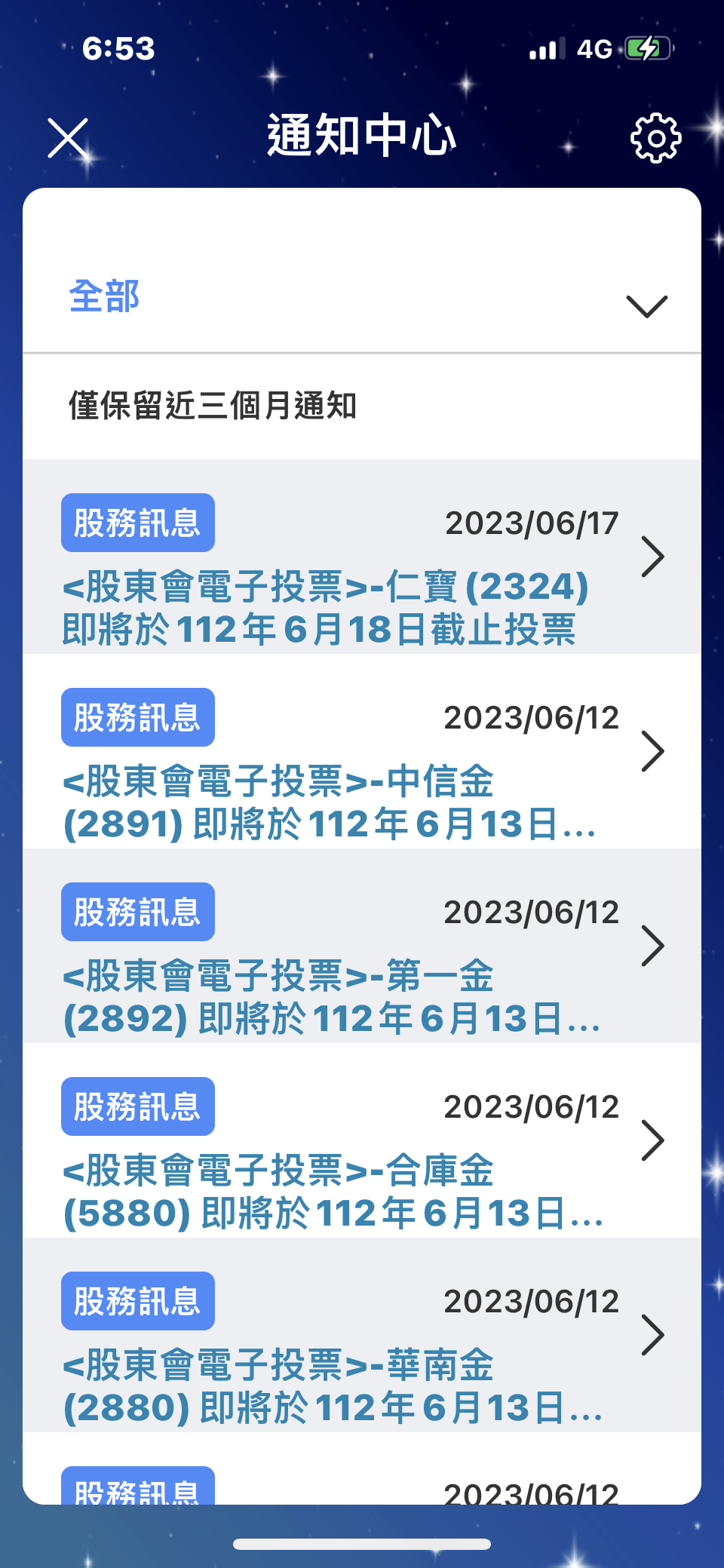The width and height of the screenshot is (724, 1568).
Task: Close the notification center
Action: (68, 138)
